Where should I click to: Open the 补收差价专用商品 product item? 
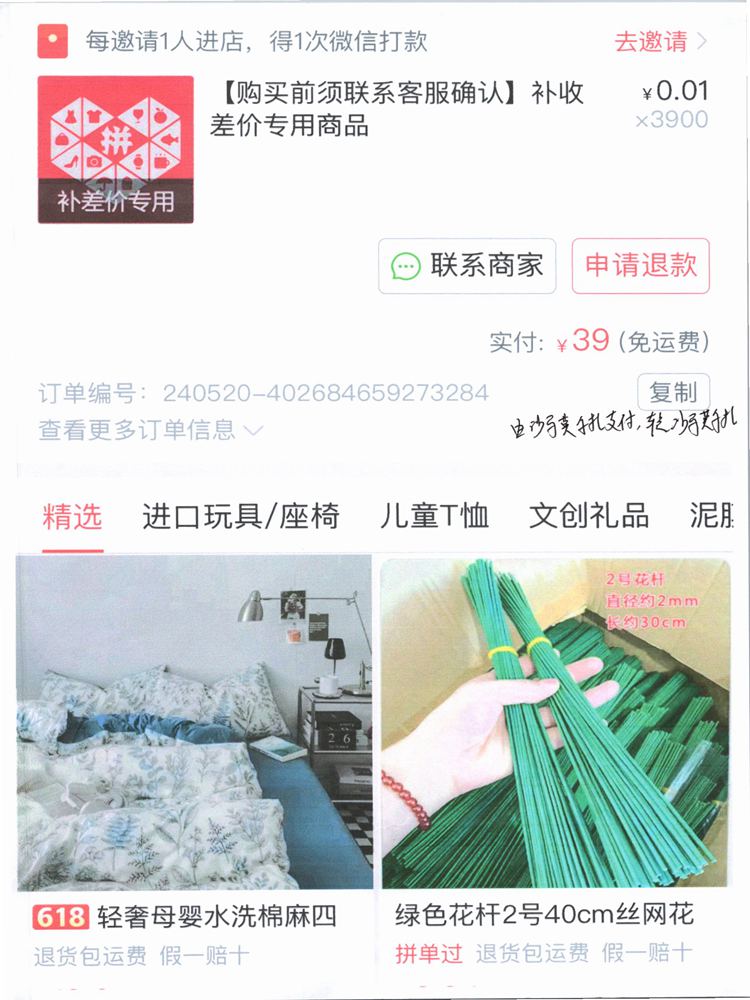tap(396, 110)
